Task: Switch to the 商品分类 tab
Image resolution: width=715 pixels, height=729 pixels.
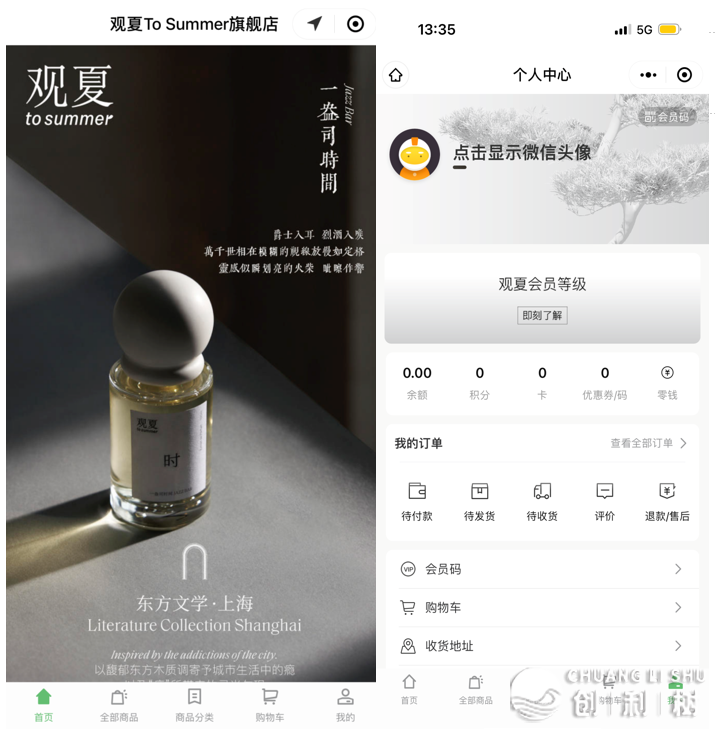Action: [x=194, y=705]
